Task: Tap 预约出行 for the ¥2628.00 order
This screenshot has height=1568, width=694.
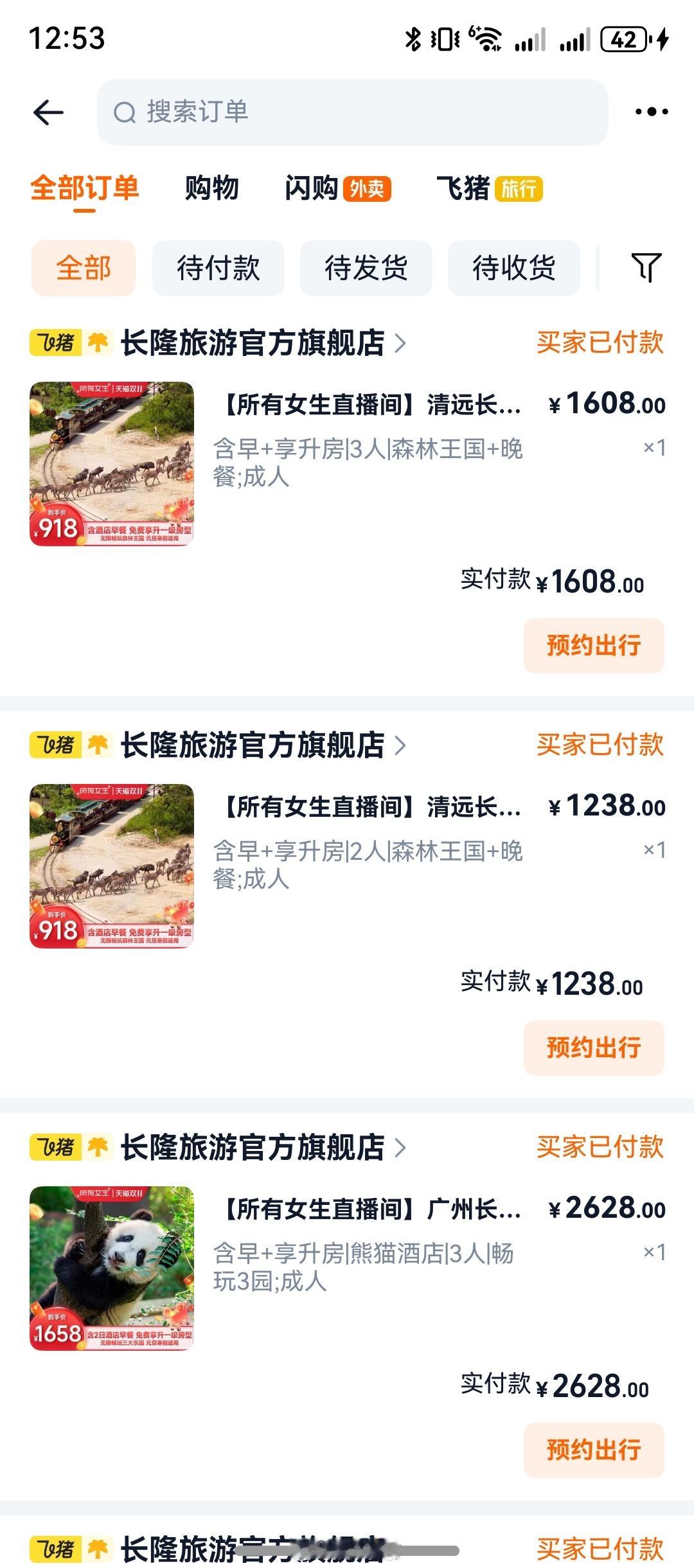Action: coord(594,1450)
